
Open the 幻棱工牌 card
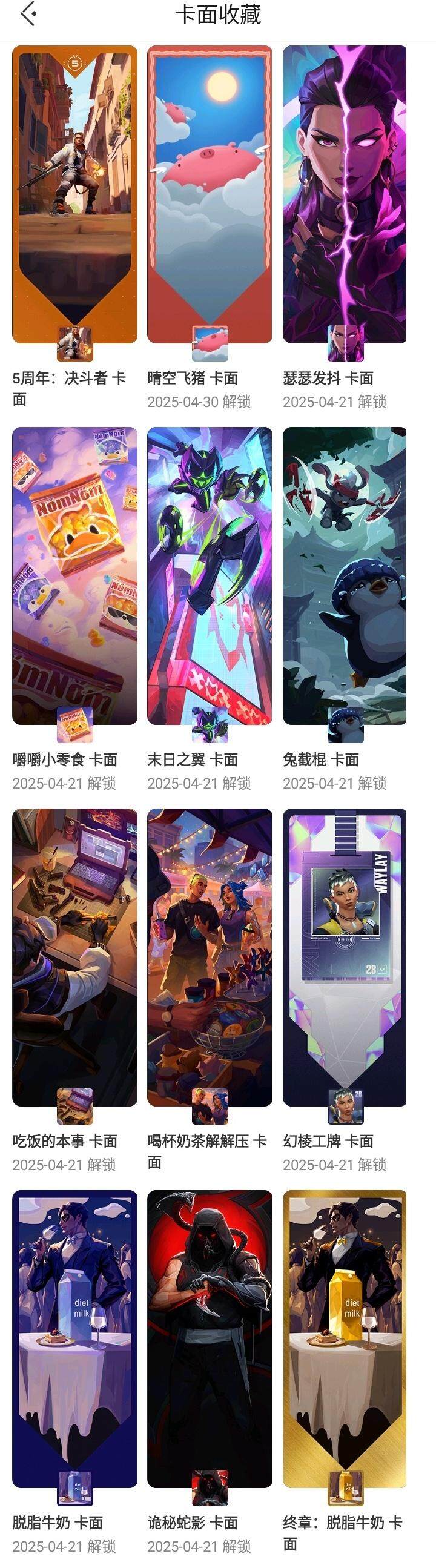tap(345, 957)
